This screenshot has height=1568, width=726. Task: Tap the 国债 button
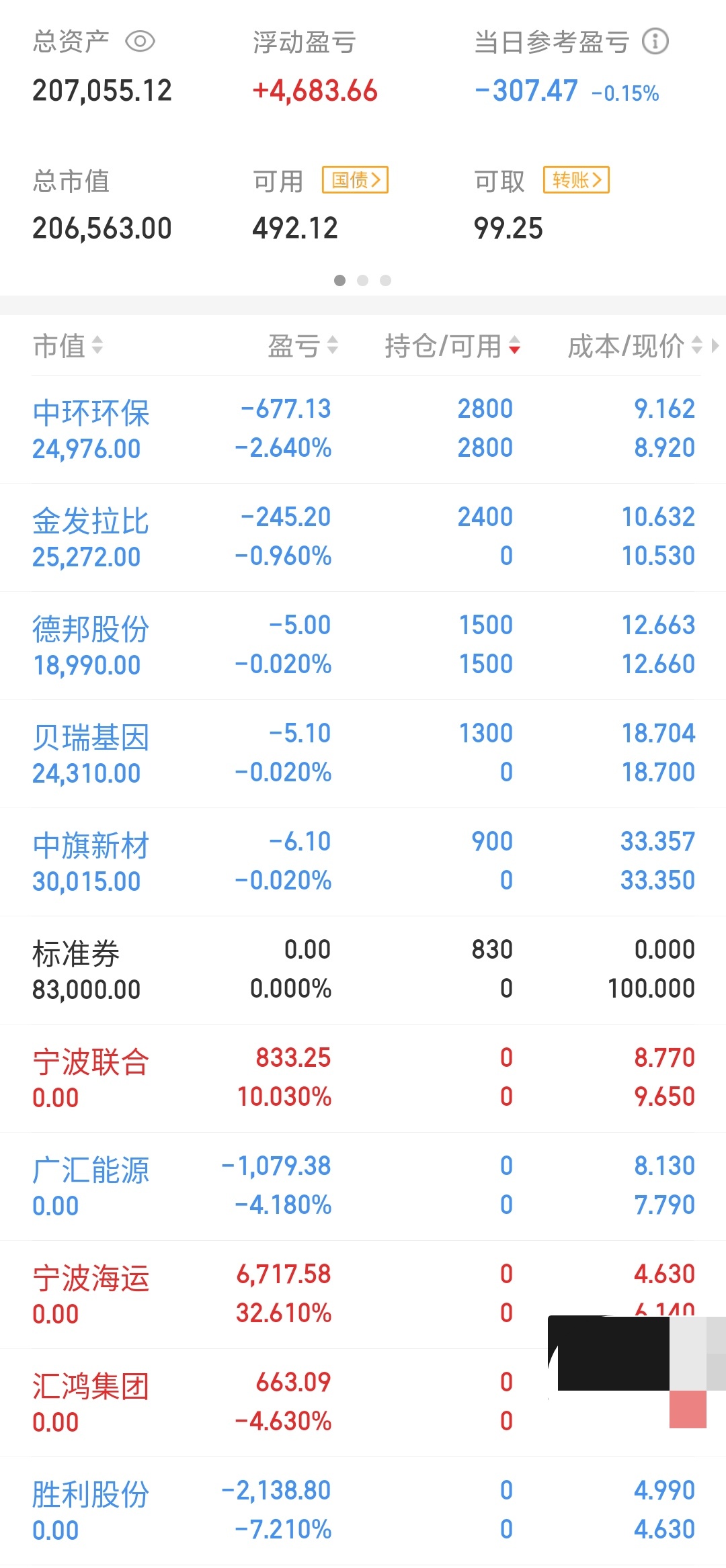355,180
